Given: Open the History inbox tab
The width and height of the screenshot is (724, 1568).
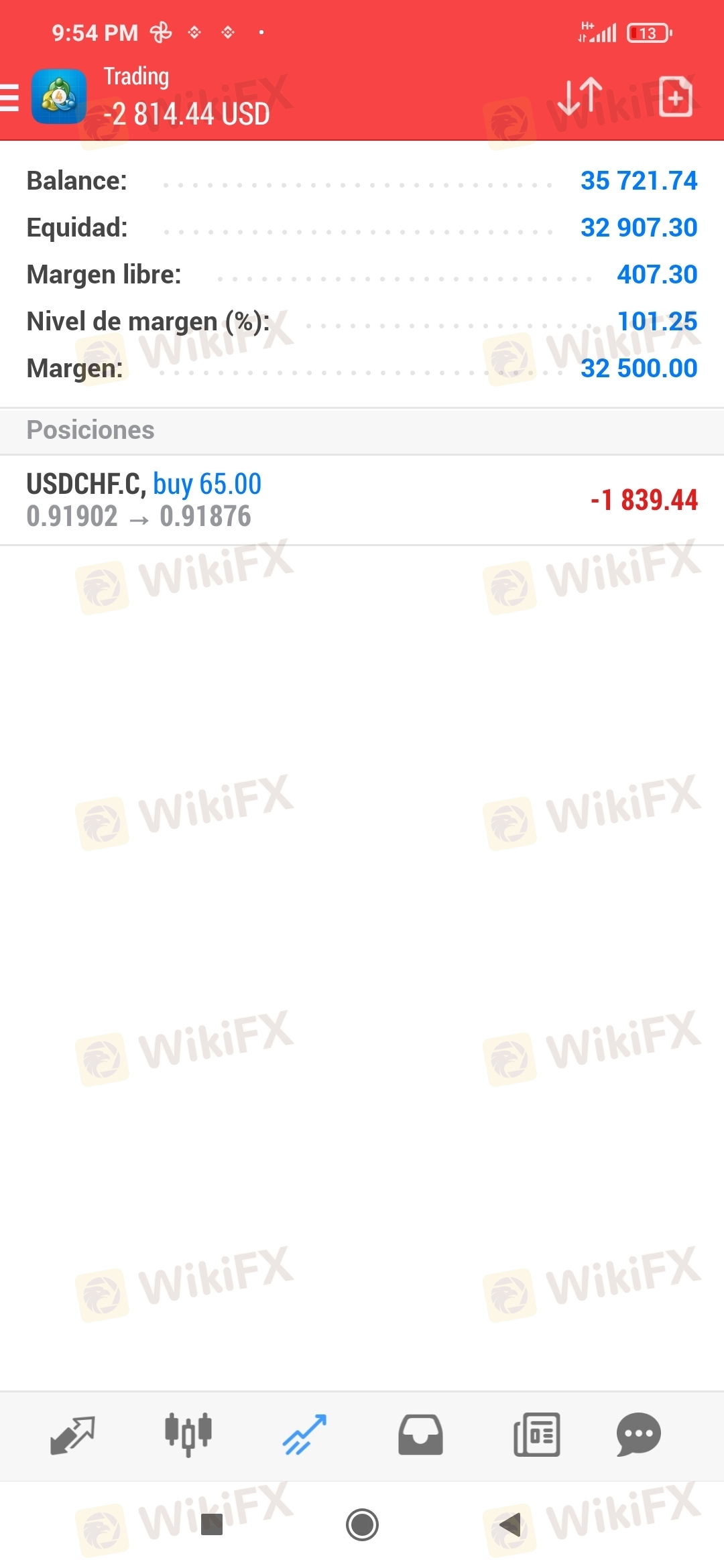Looking at the screenshot, I should click(x=420, y=1435).
